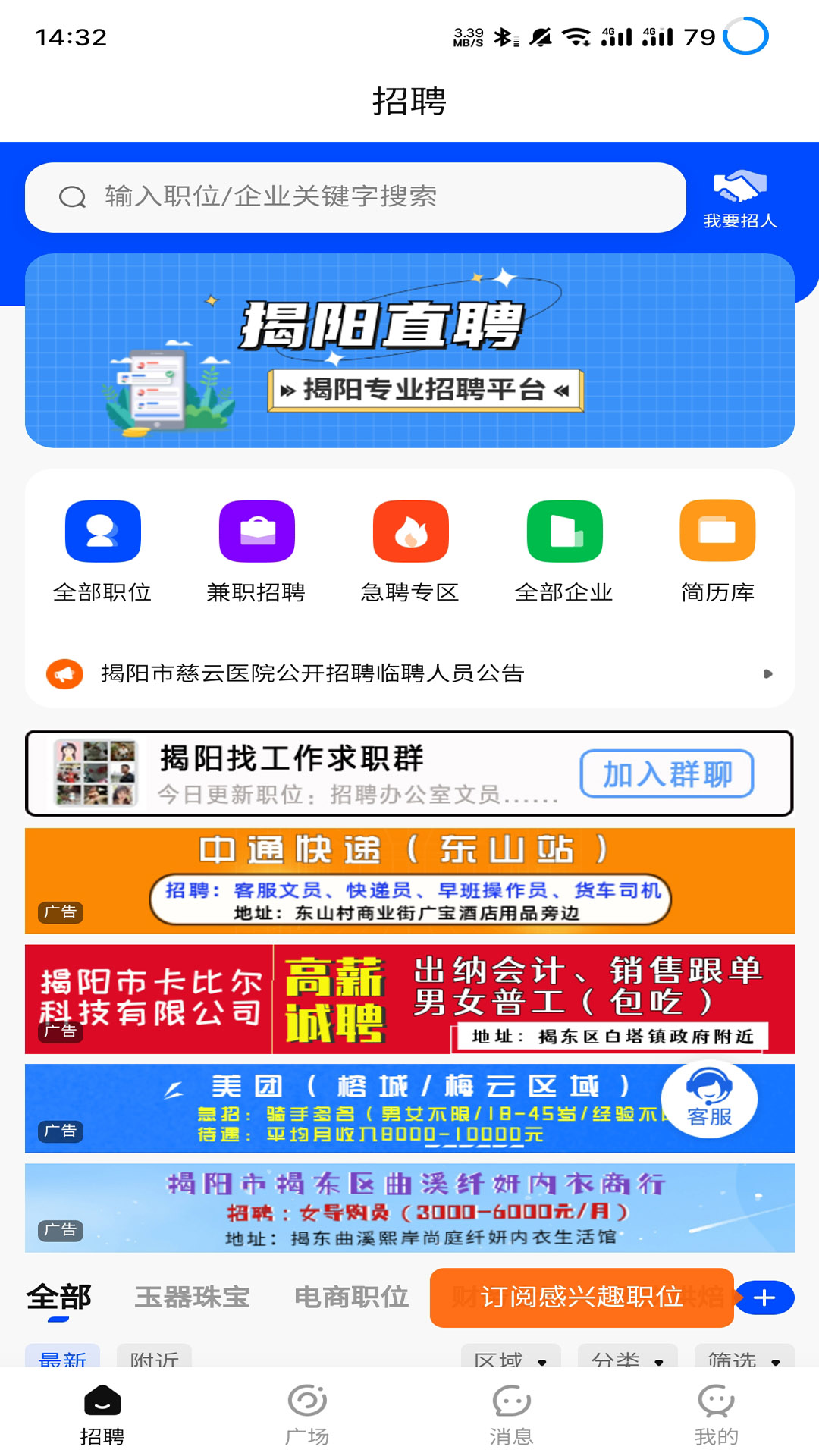Viewport: 819px width, 1456px height.
Task: Join the group chat via 加入群聊
Action: (667, 774)
